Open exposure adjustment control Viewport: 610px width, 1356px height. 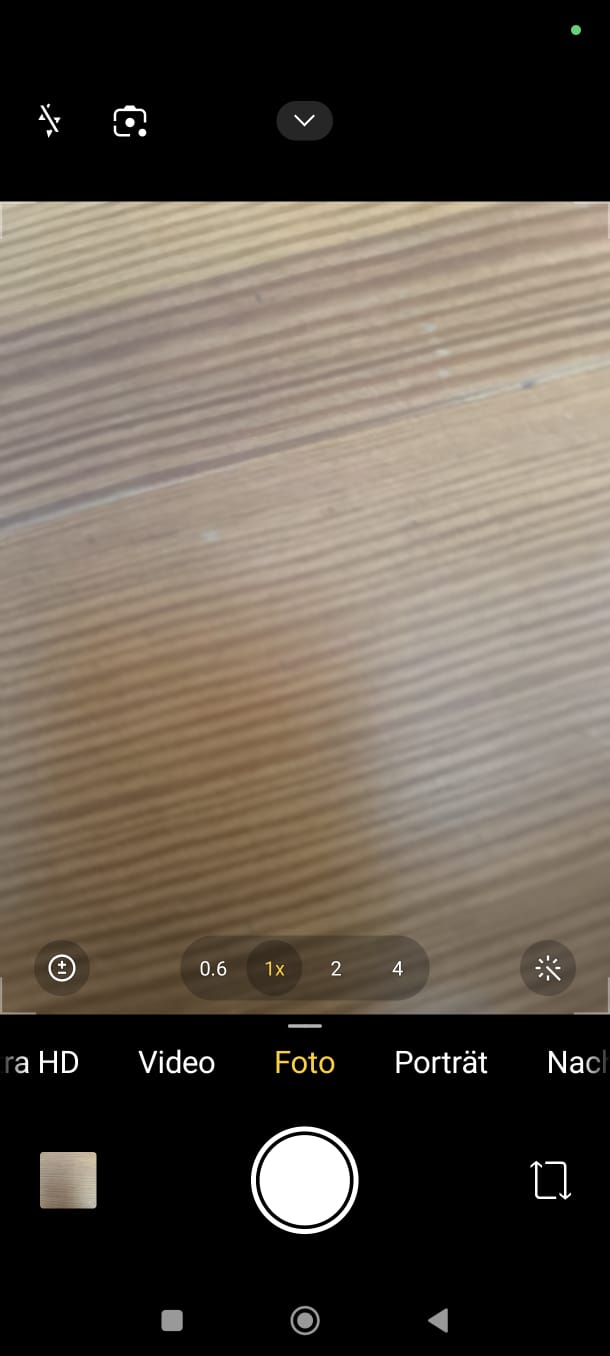click(62, 968)
